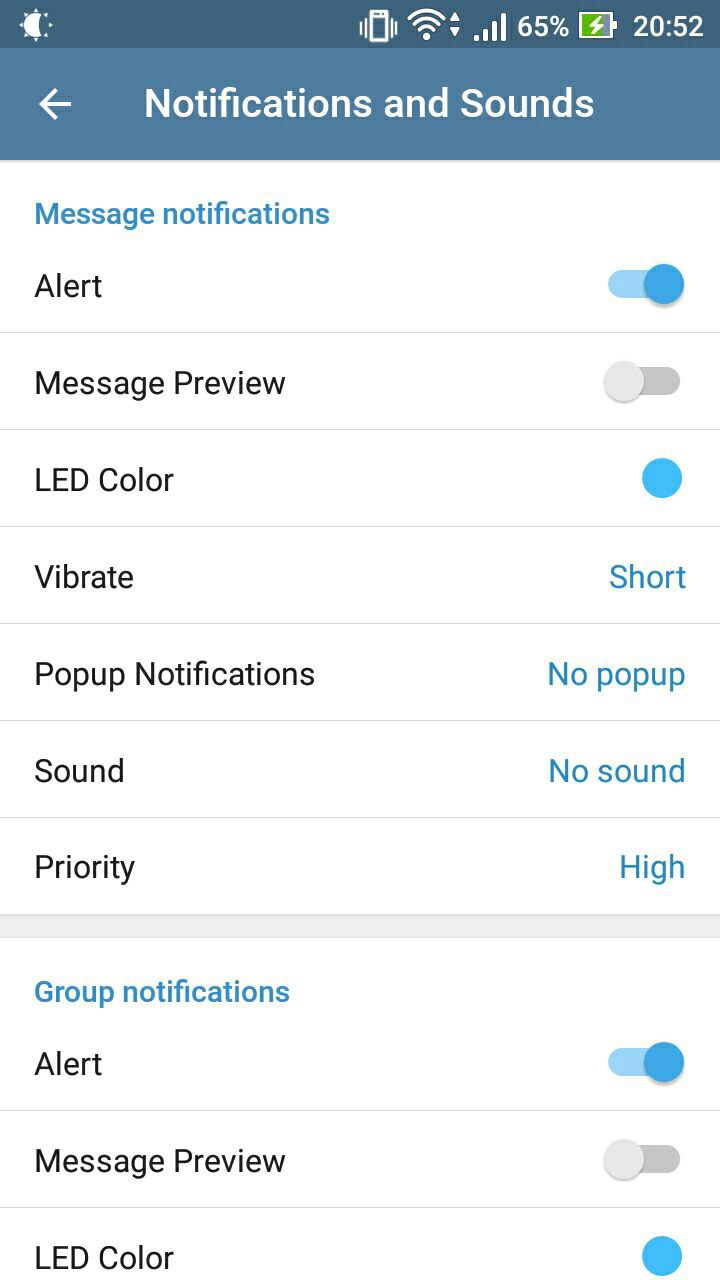Disable Alert for group notifications
The width and height of the screenshot is (720, 1280).
coord(645,1063)
